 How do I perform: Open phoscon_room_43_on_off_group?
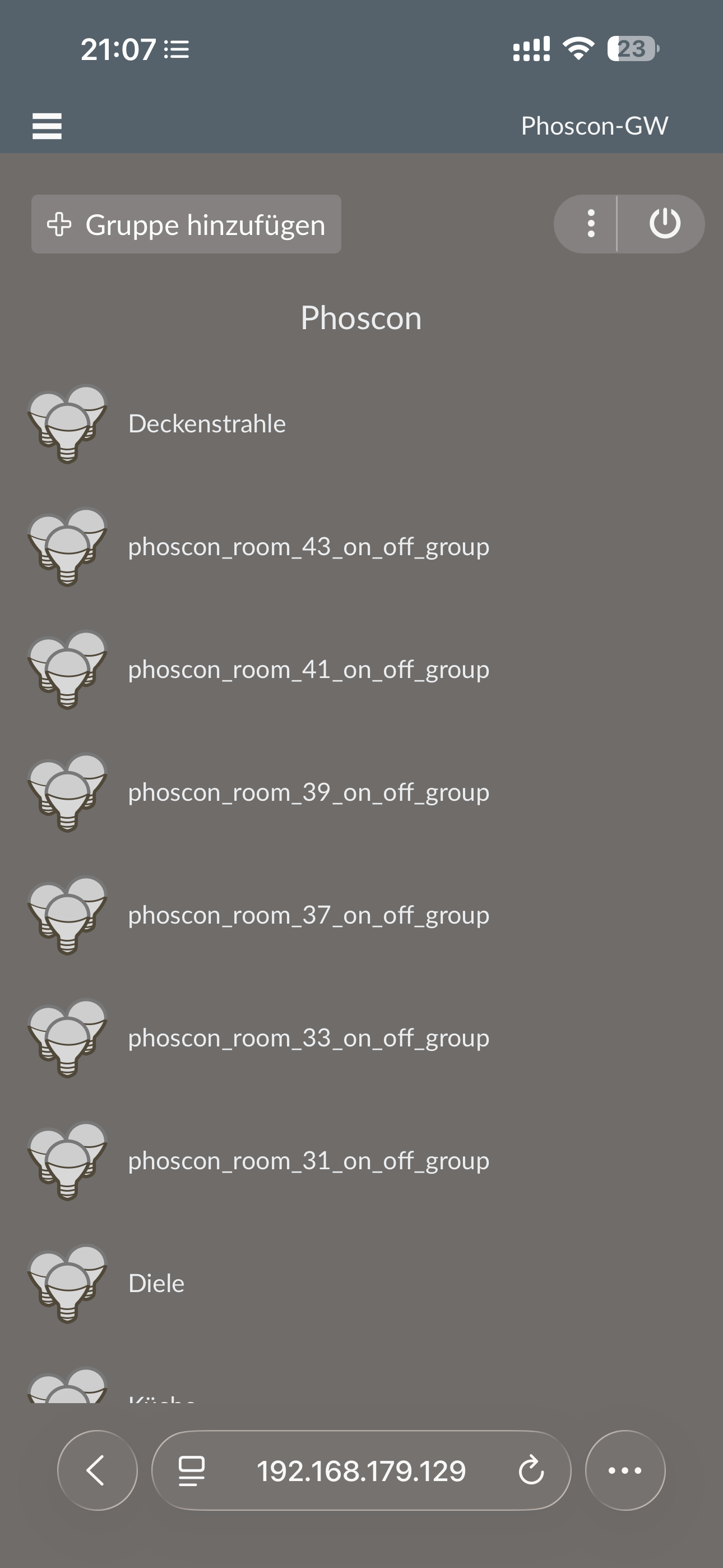(308, 547)
